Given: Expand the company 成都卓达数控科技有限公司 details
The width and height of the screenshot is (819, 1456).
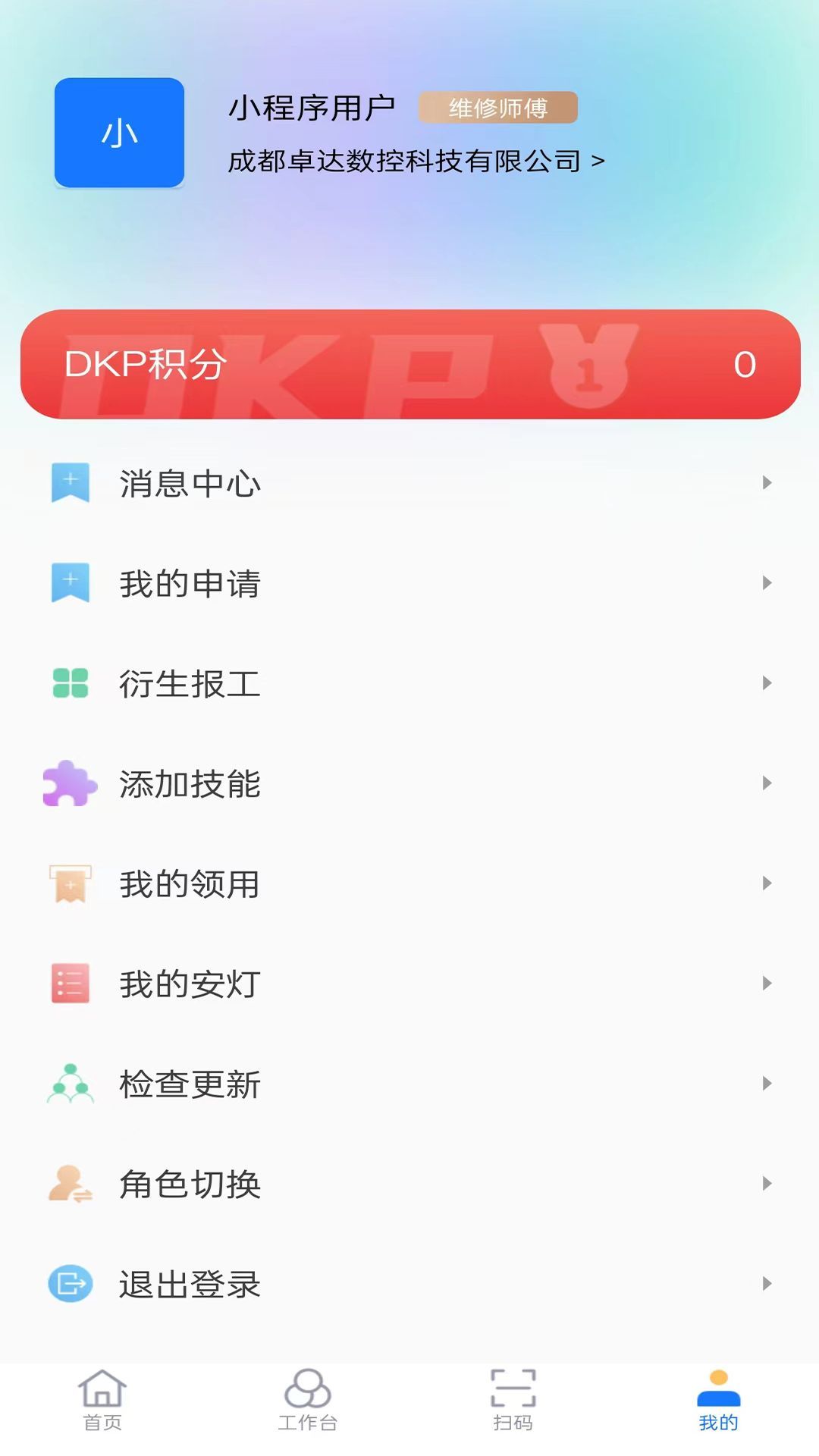Looking at the screenshot, I should click(416, 160).
